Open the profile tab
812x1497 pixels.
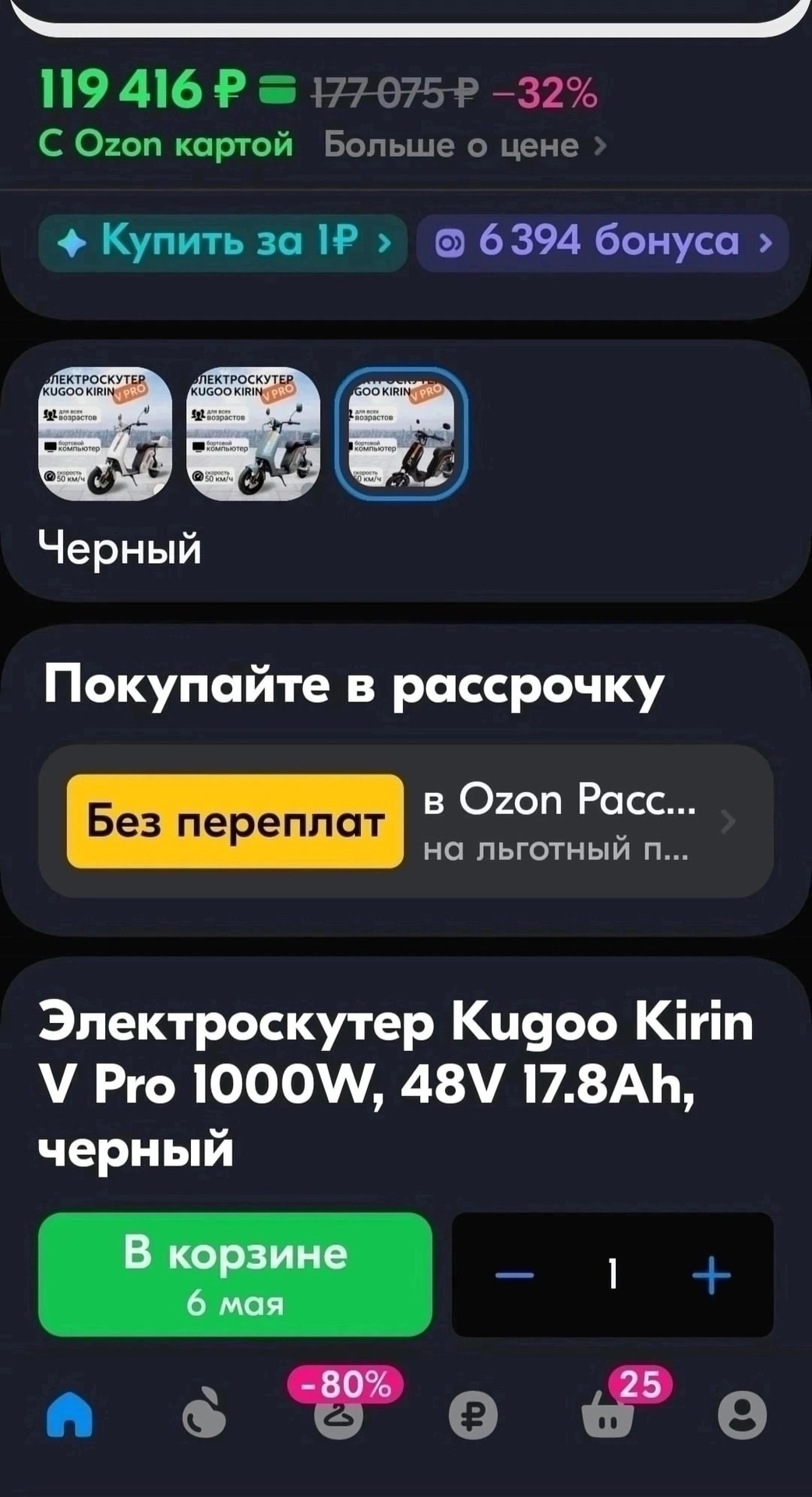(742, 1415)
